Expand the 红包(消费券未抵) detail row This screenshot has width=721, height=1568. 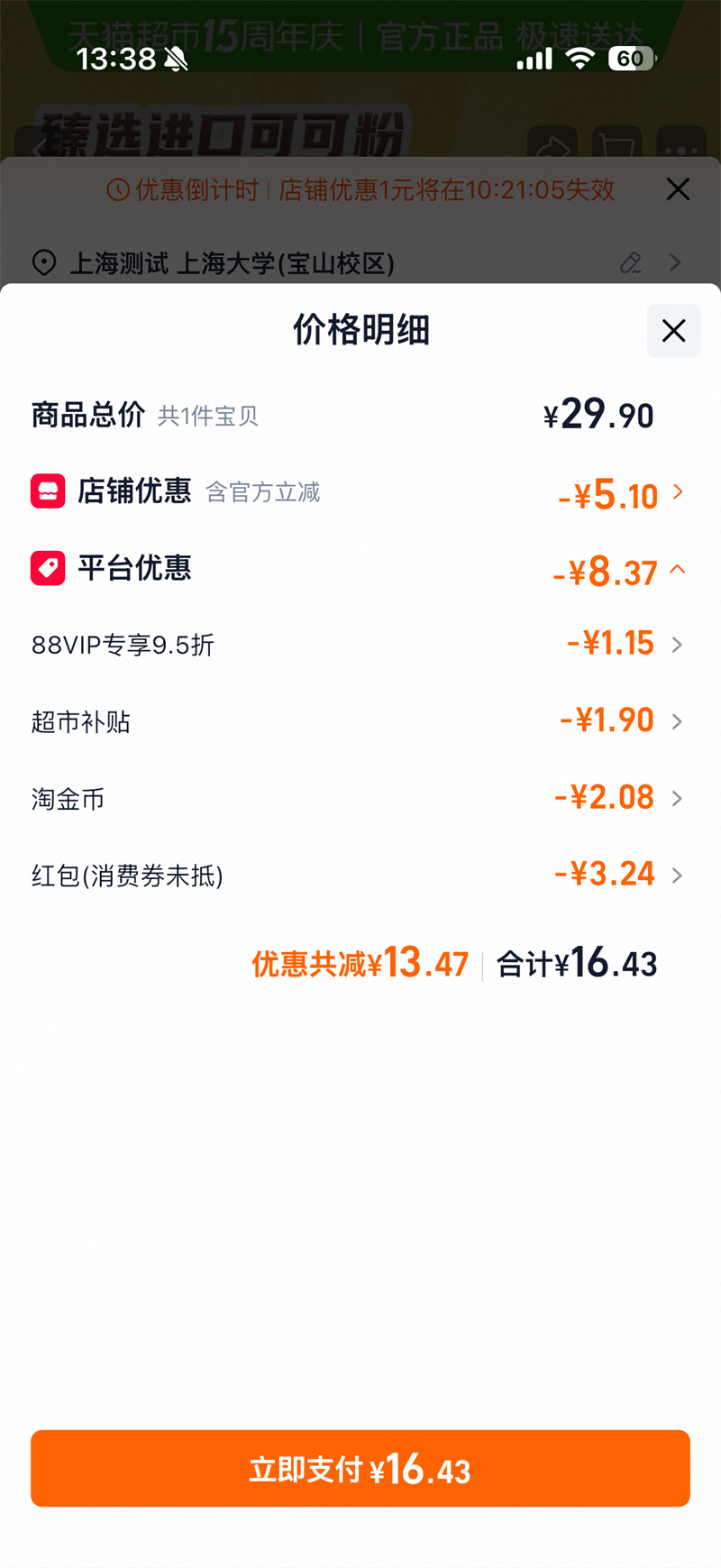click(x=677, y=875)
